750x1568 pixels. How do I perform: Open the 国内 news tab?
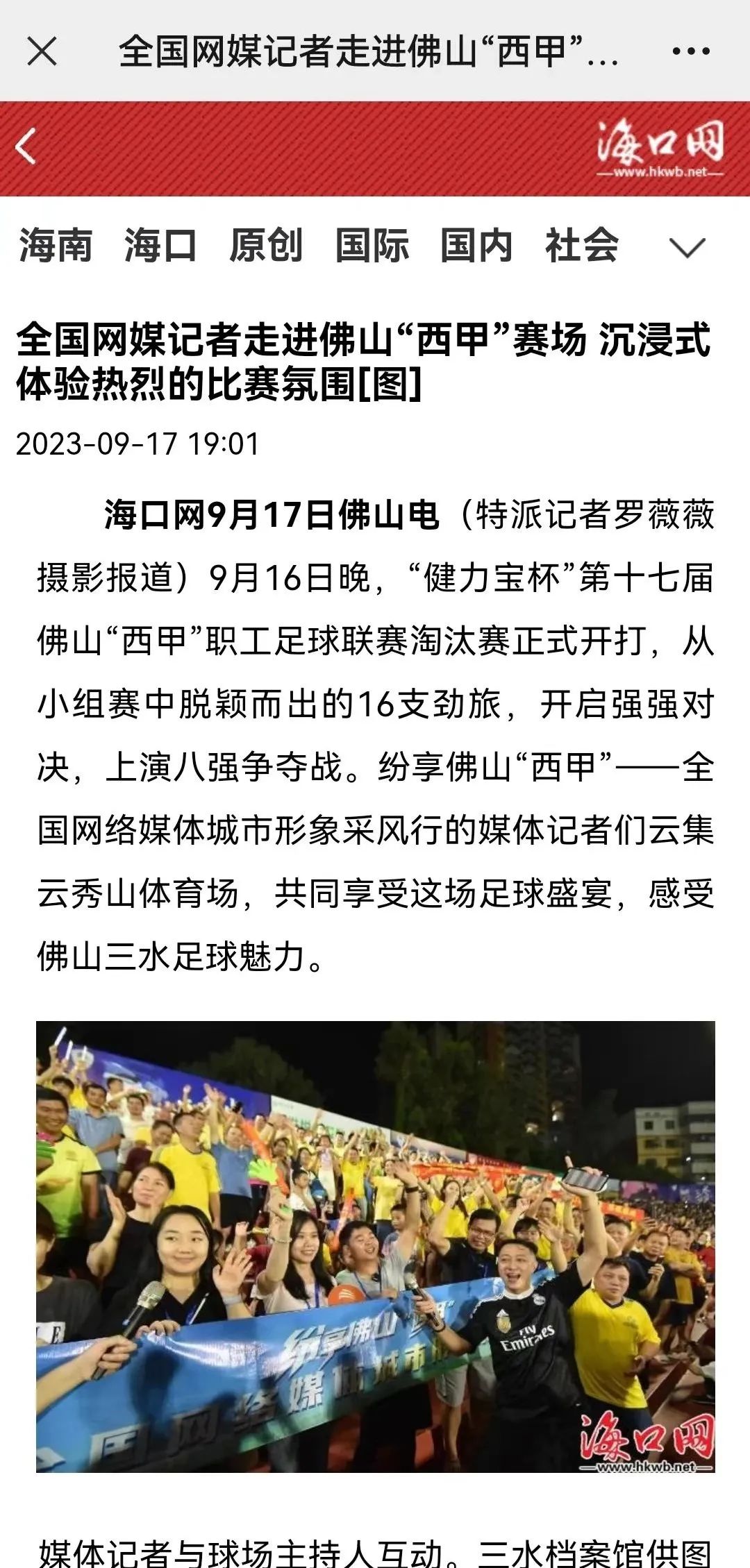point(476,246)
